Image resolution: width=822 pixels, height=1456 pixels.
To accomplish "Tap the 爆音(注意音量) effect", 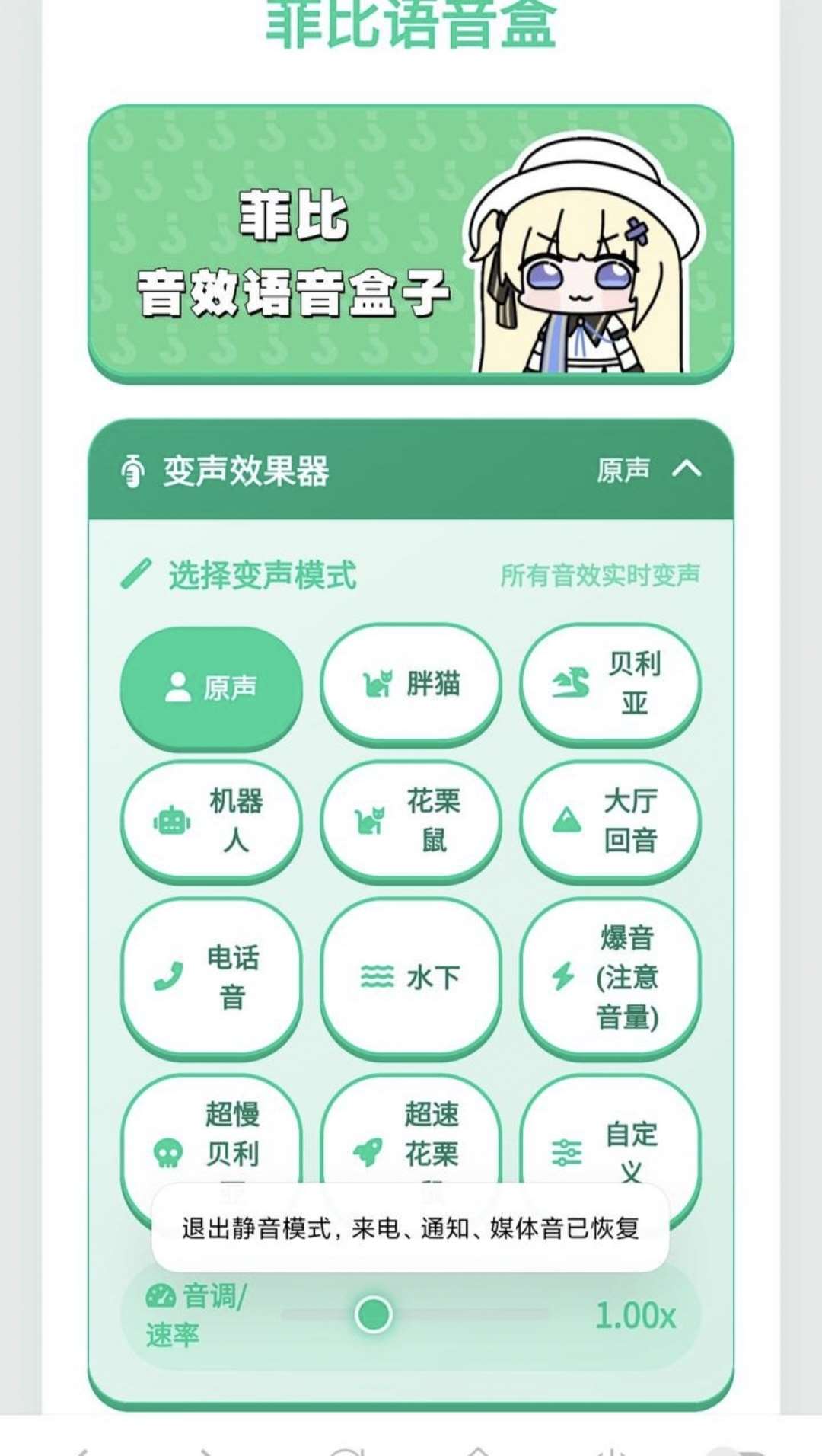I will tap(610, 977).
